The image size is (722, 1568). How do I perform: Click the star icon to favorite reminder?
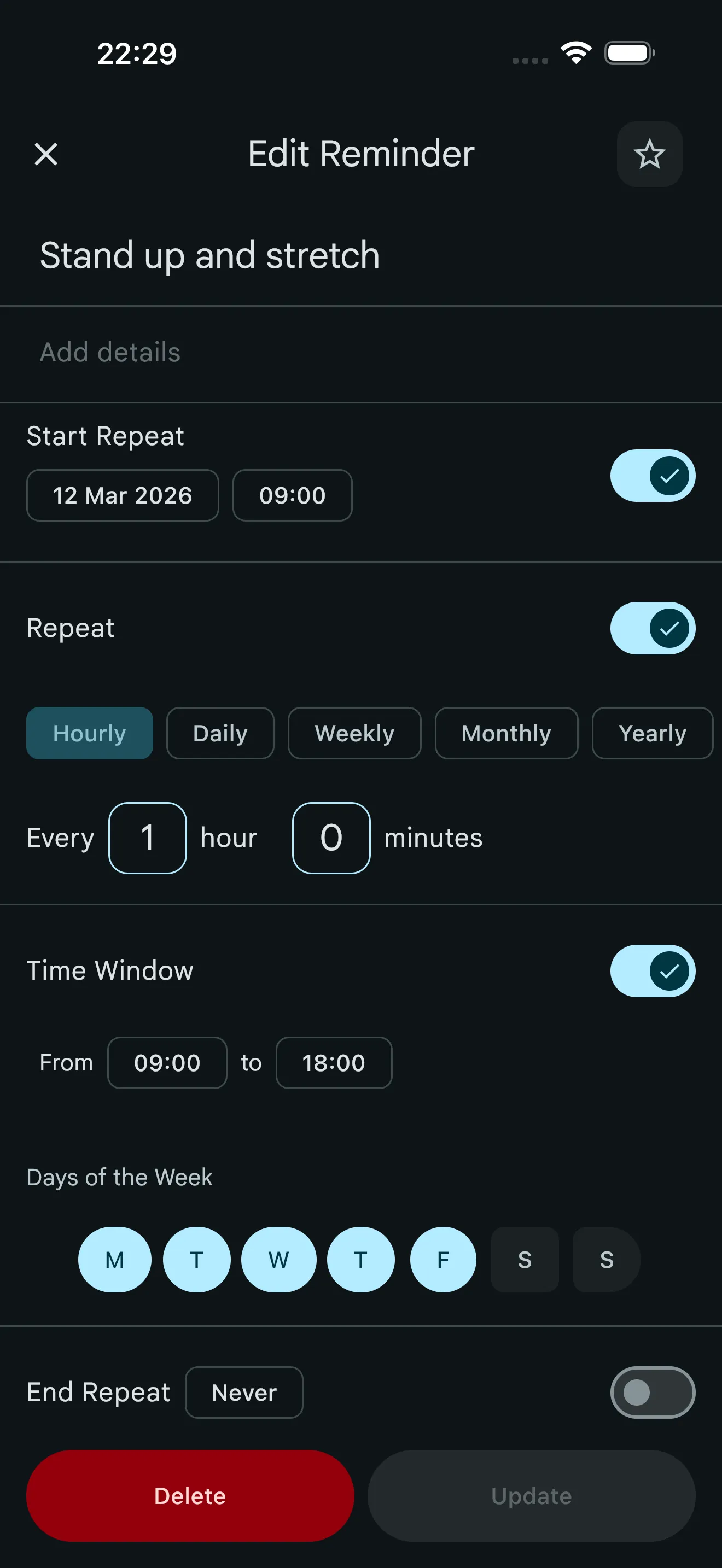click(x=649, y=154)
